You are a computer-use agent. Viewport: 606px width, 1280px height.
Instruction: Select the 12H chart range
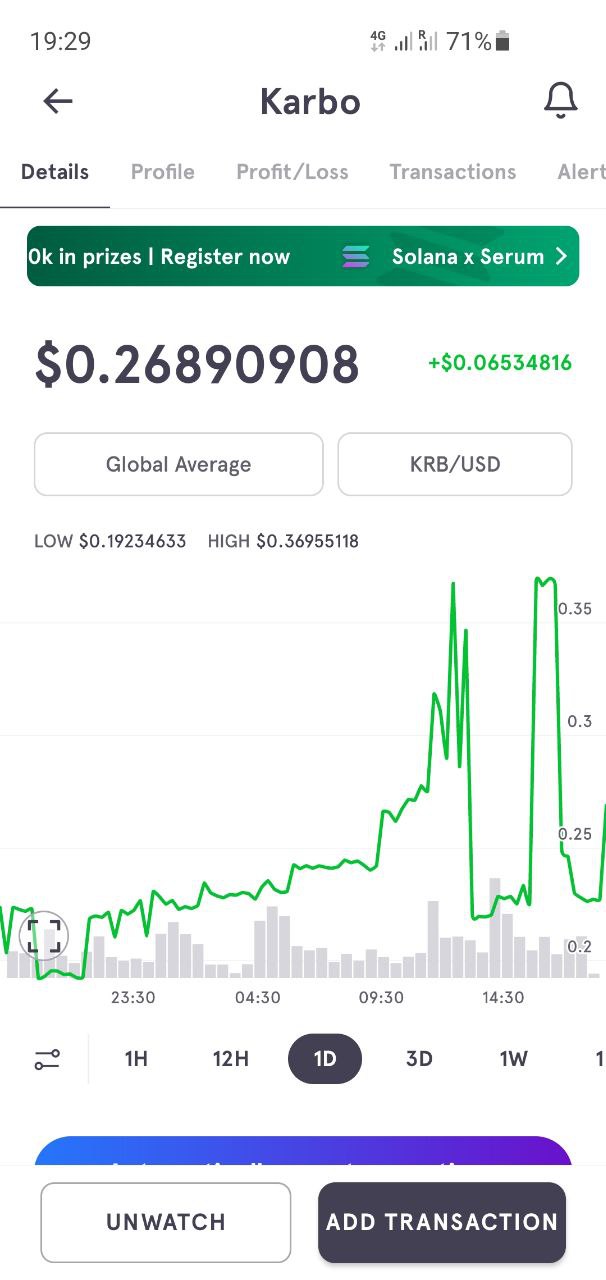pos(231,1059)
